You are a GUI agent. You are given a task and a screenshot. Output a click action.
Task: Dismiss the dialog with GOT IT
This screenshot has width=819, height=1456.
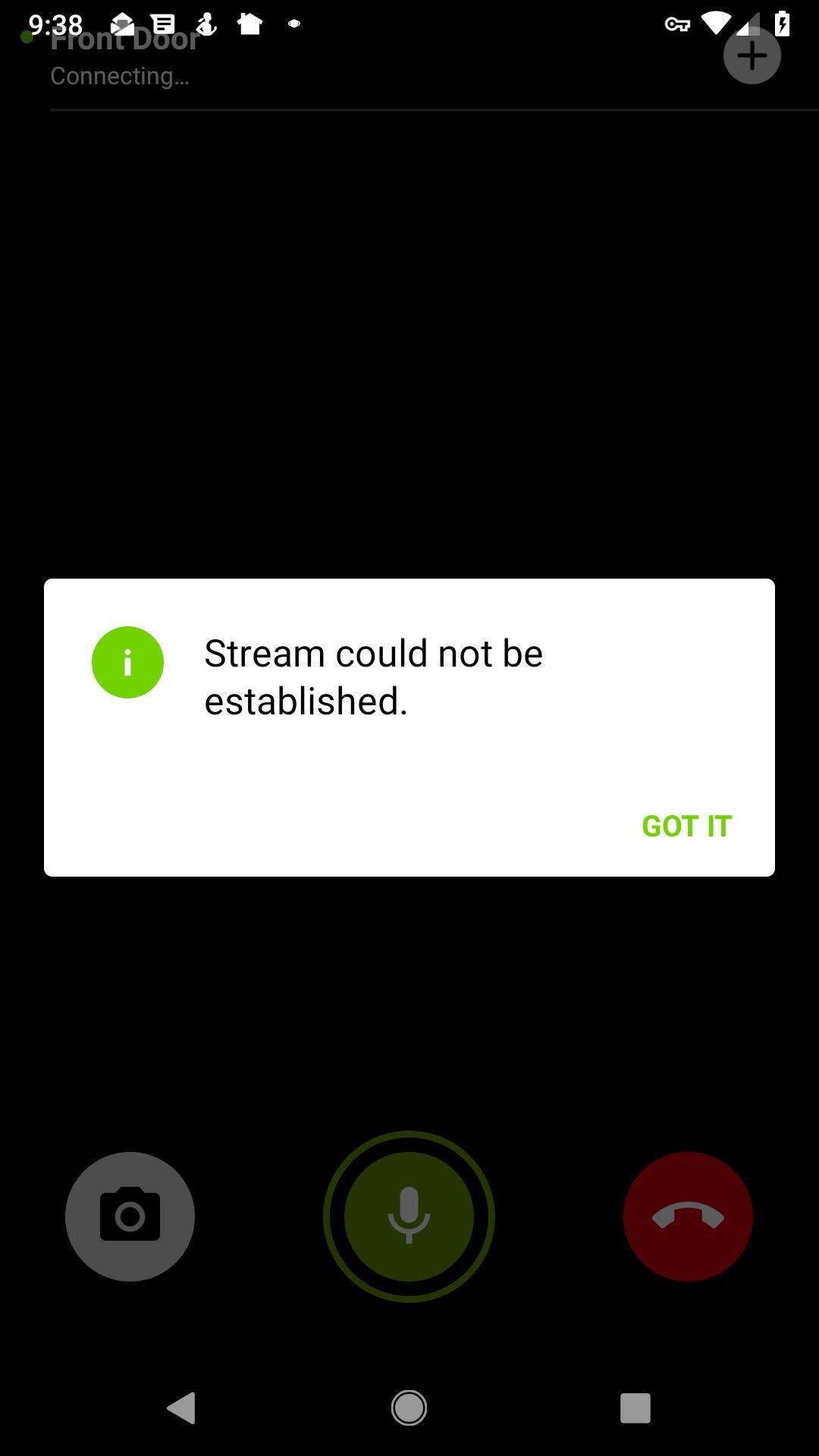pos(686,826)
